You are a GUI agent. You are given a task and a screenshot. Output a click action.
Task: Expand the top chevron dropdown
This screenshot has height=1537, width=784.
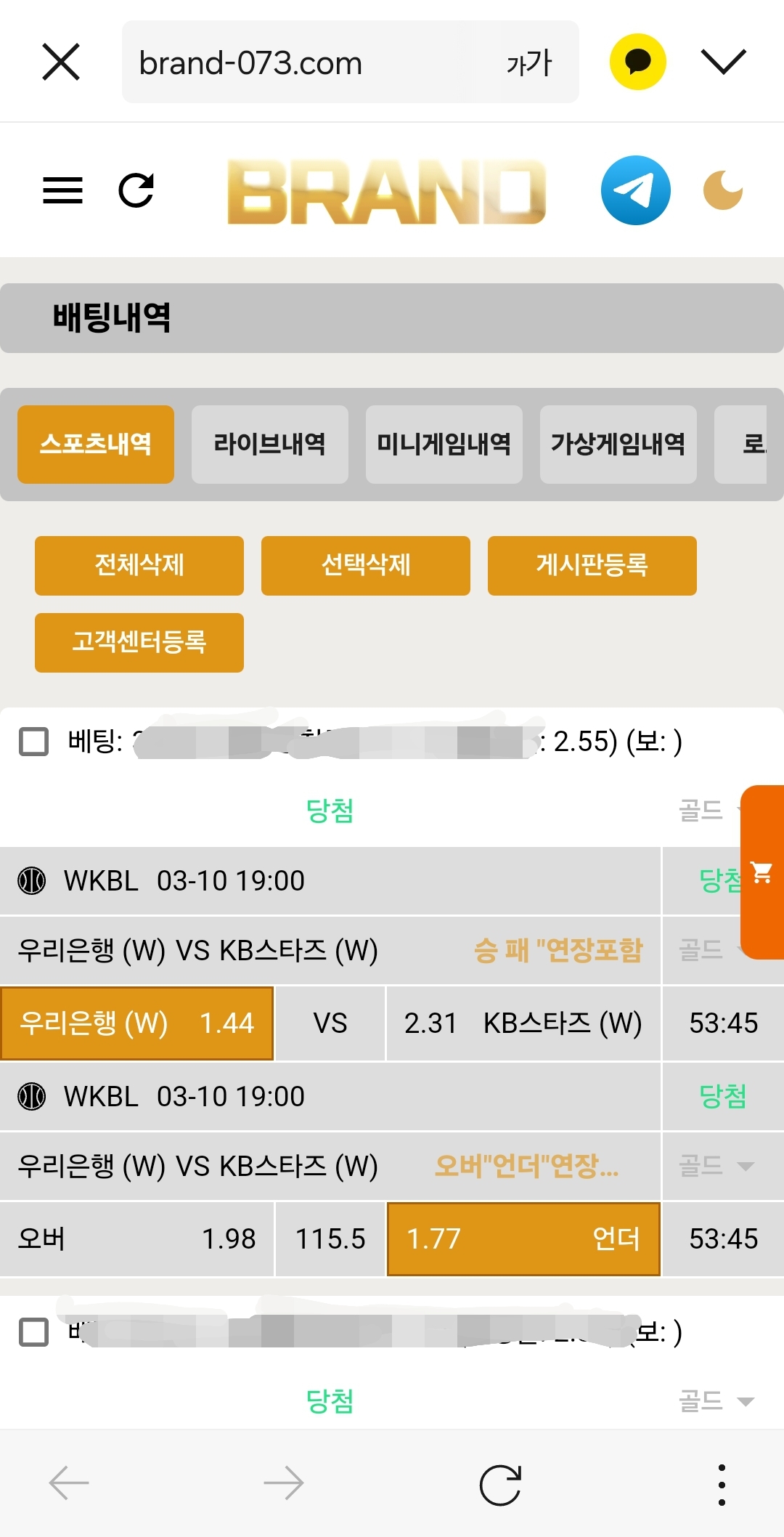723,61
